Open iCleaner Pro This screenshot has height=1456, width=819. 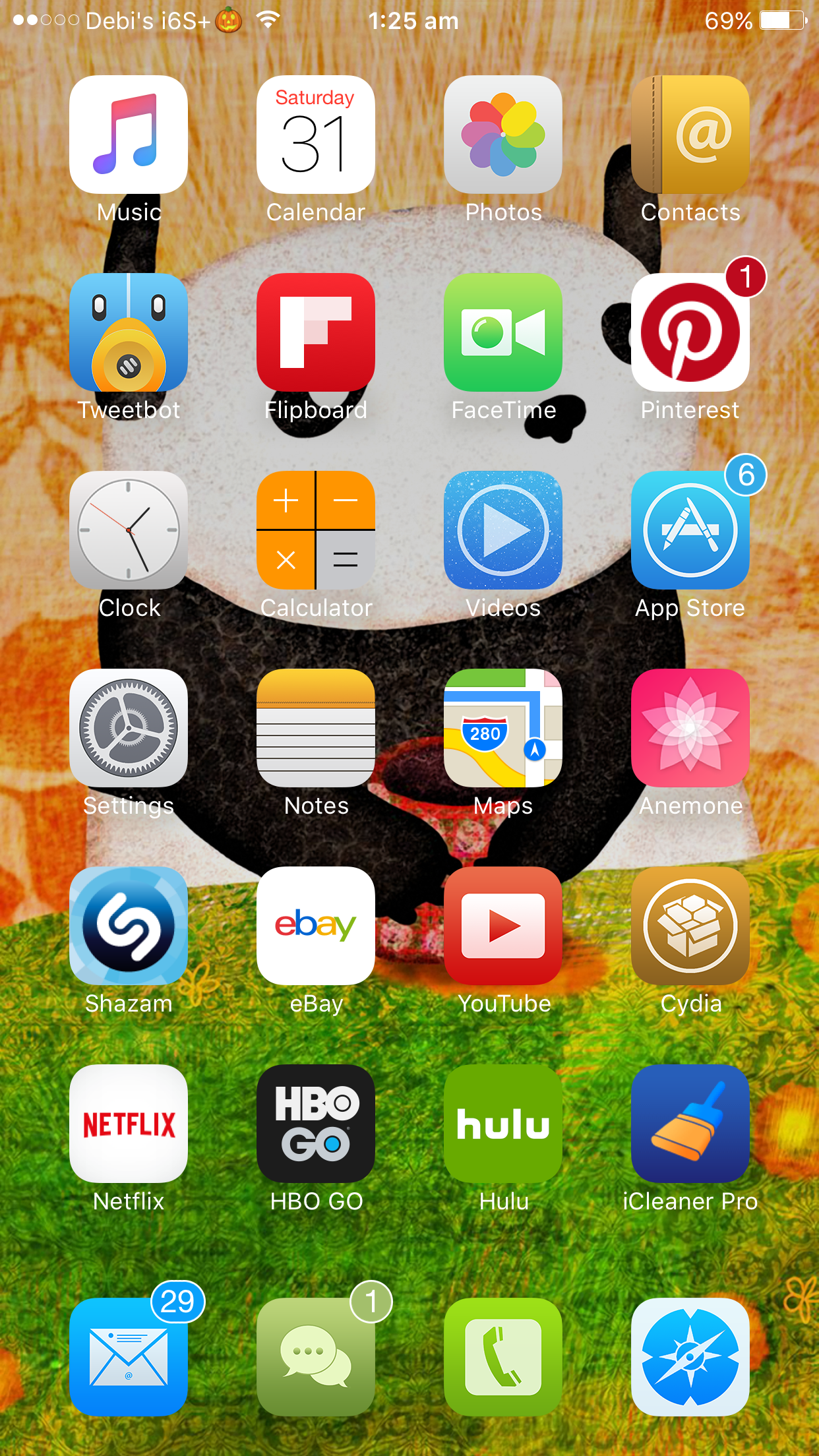pos(690,1124)
